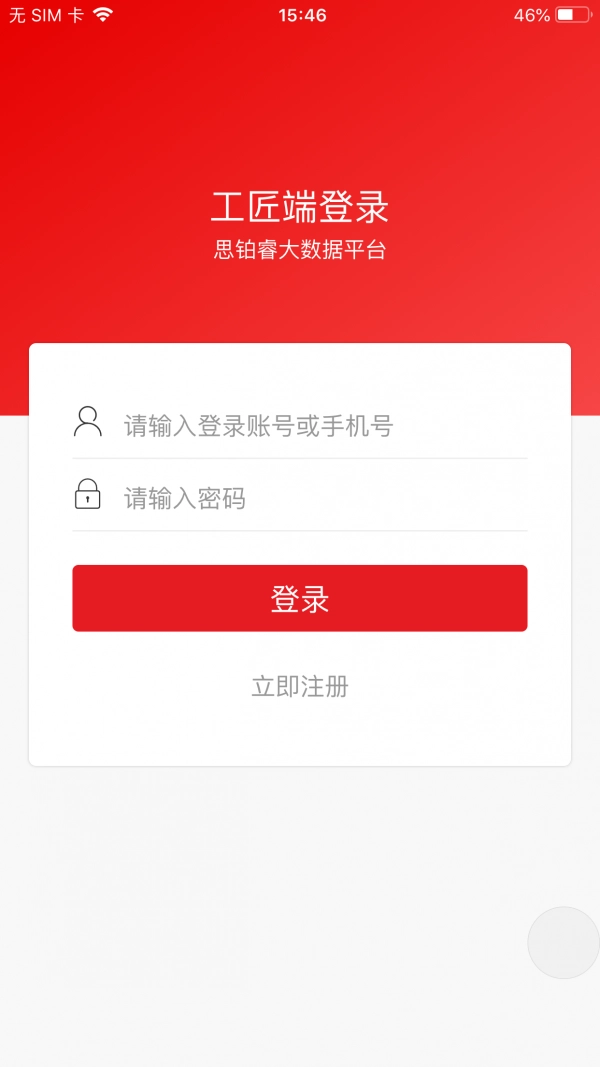Image resolution: width=600 pixels, height=1067 pixels.
Task: Focus the password input field
Action: click(x=300, y=497)
